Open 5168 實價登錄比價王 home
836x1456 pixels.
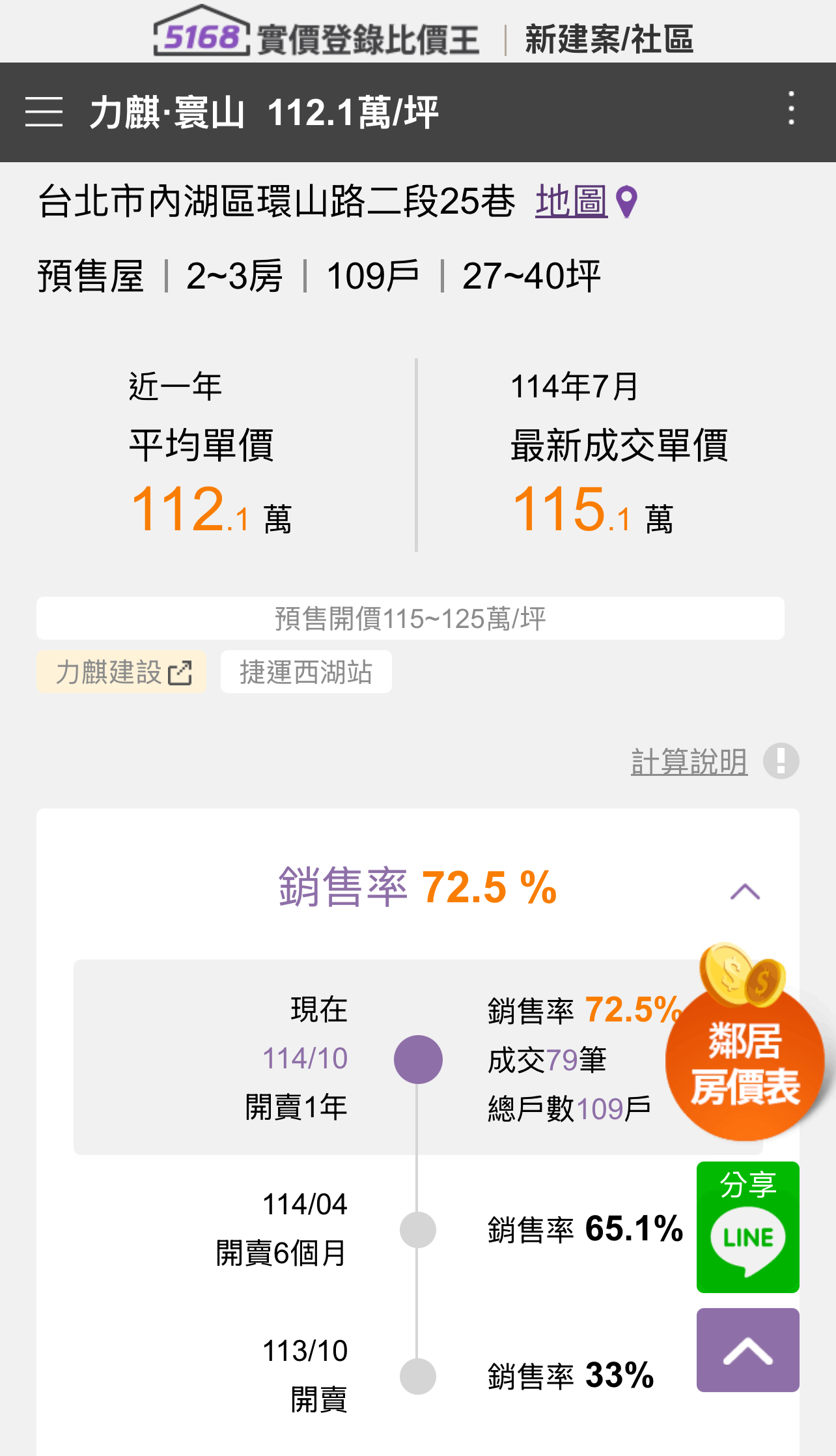(x=316, y=33)
